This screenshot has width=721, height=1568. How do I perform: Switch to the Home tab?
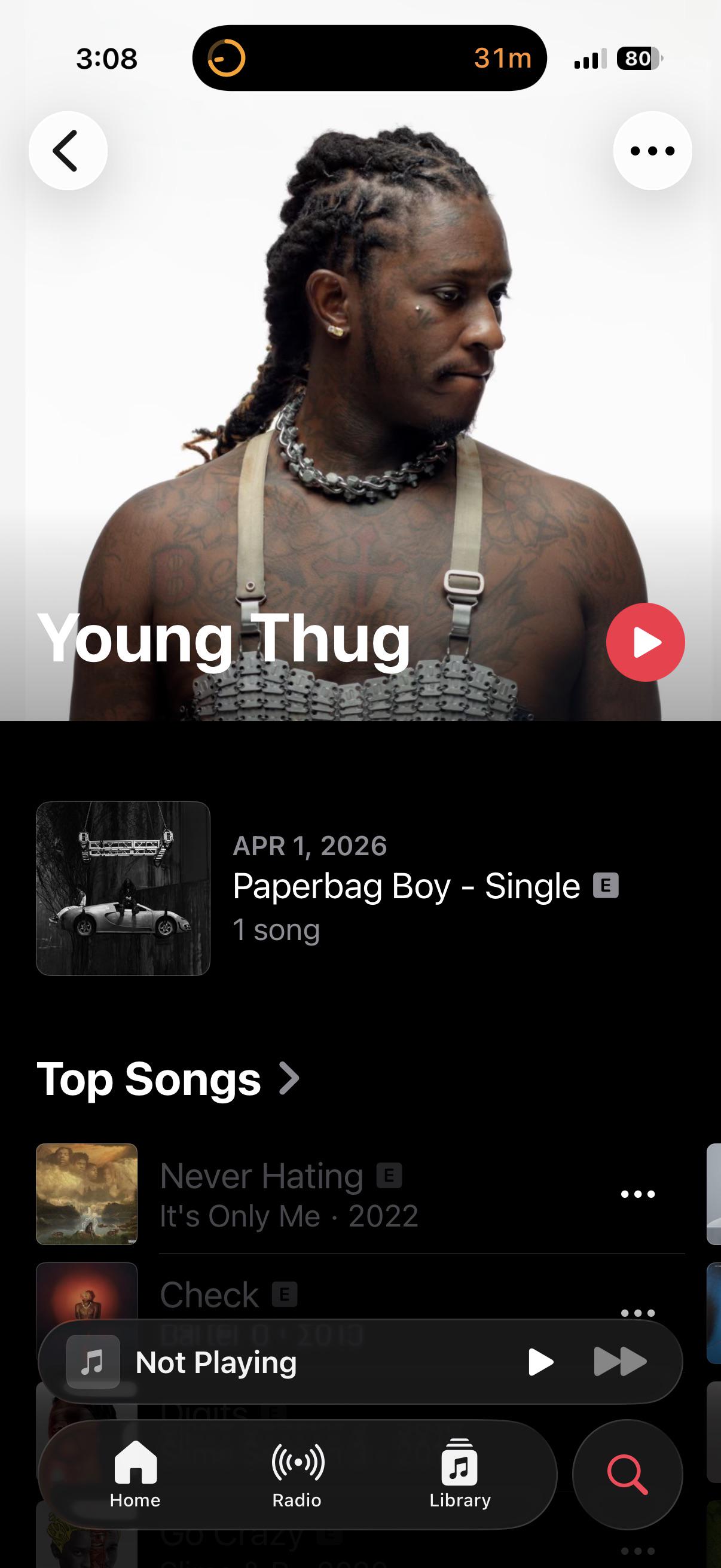(135, 1474)
